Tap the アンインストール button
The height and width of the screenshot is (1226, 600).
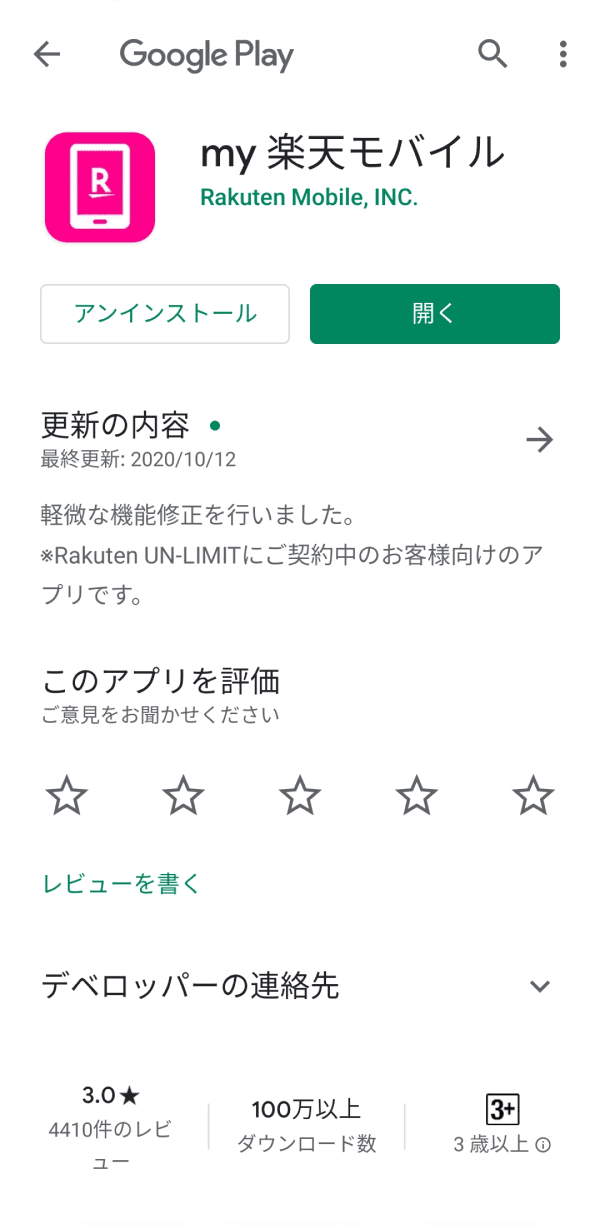(x=165, y=314)
